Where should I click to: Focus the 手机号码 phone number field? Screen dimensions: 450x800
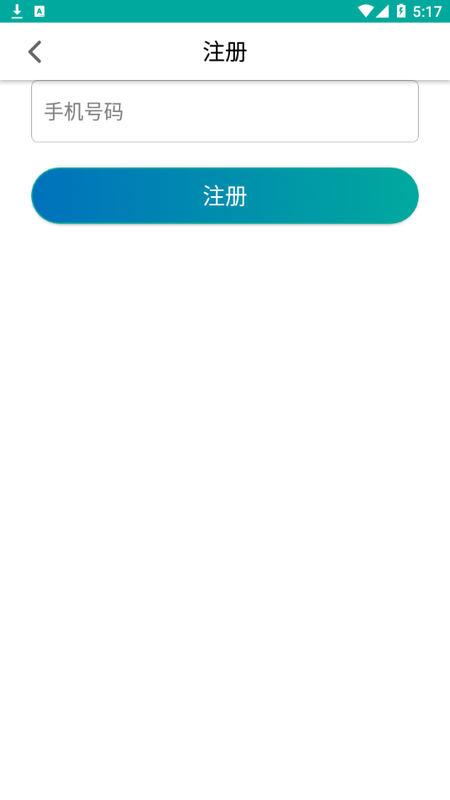pyautogui.click(x=225, y=111)
